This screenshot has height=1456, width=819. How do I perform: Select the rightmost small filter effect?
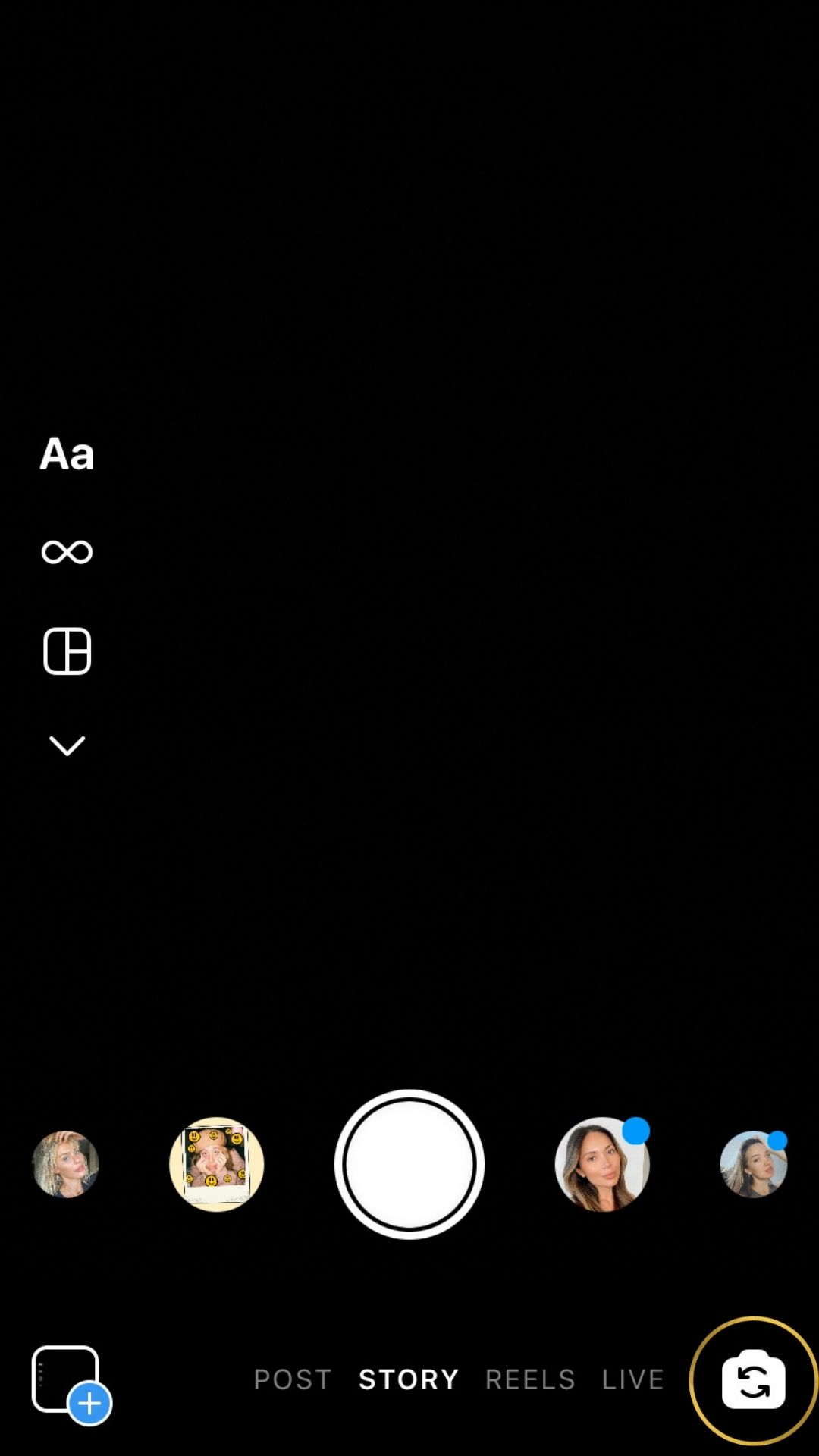[x=753, y=1164]
